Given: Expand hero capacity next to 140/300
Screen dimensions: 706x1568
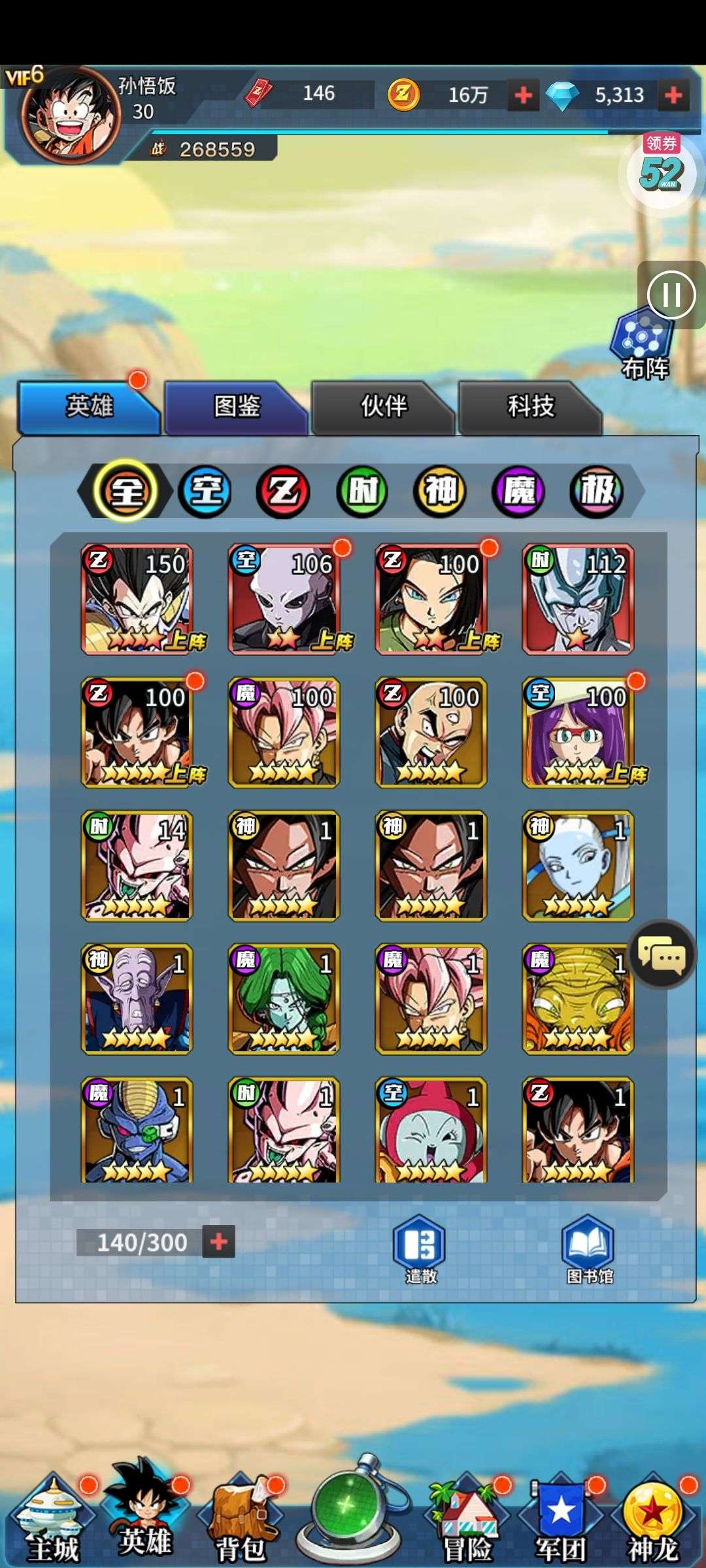Looking at the screenshot, I should [x=219, y=1241].
